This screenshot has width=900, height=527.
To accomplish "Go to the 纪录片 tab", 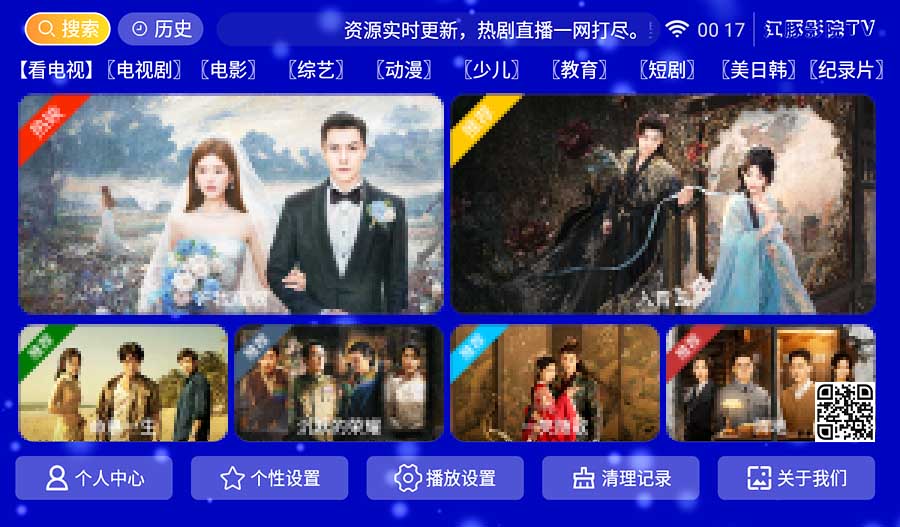I will [x=846, y=70].
